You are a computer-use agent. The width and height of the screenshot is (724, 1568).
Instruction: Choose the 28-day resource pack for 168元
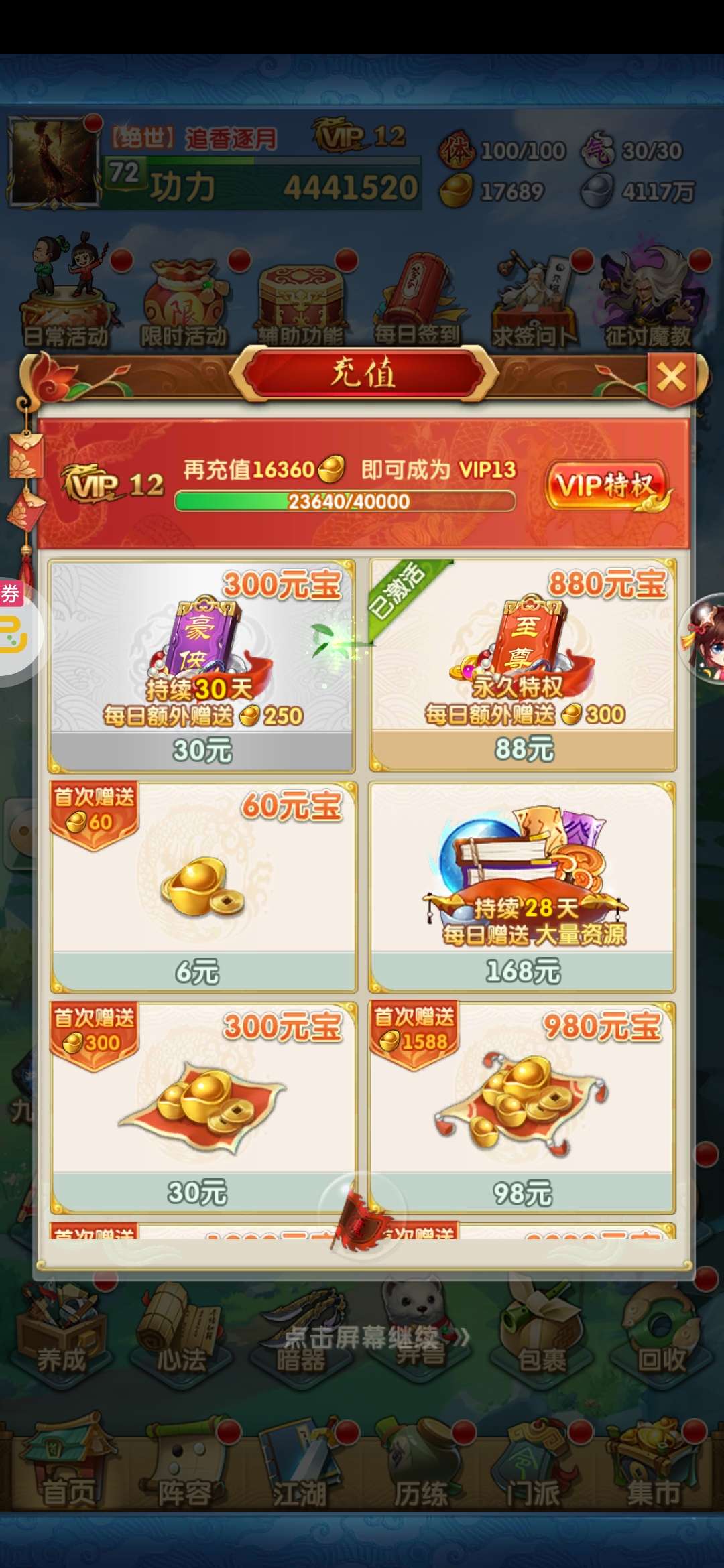pyautogui.click(x=522, y=887)
